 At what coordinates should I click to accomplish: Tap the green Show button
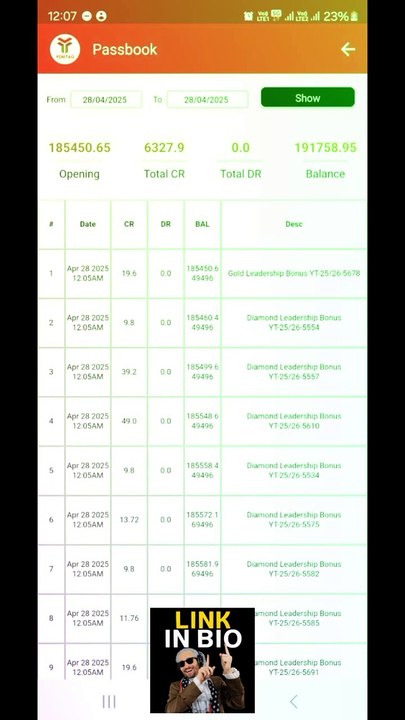point(308,97)
